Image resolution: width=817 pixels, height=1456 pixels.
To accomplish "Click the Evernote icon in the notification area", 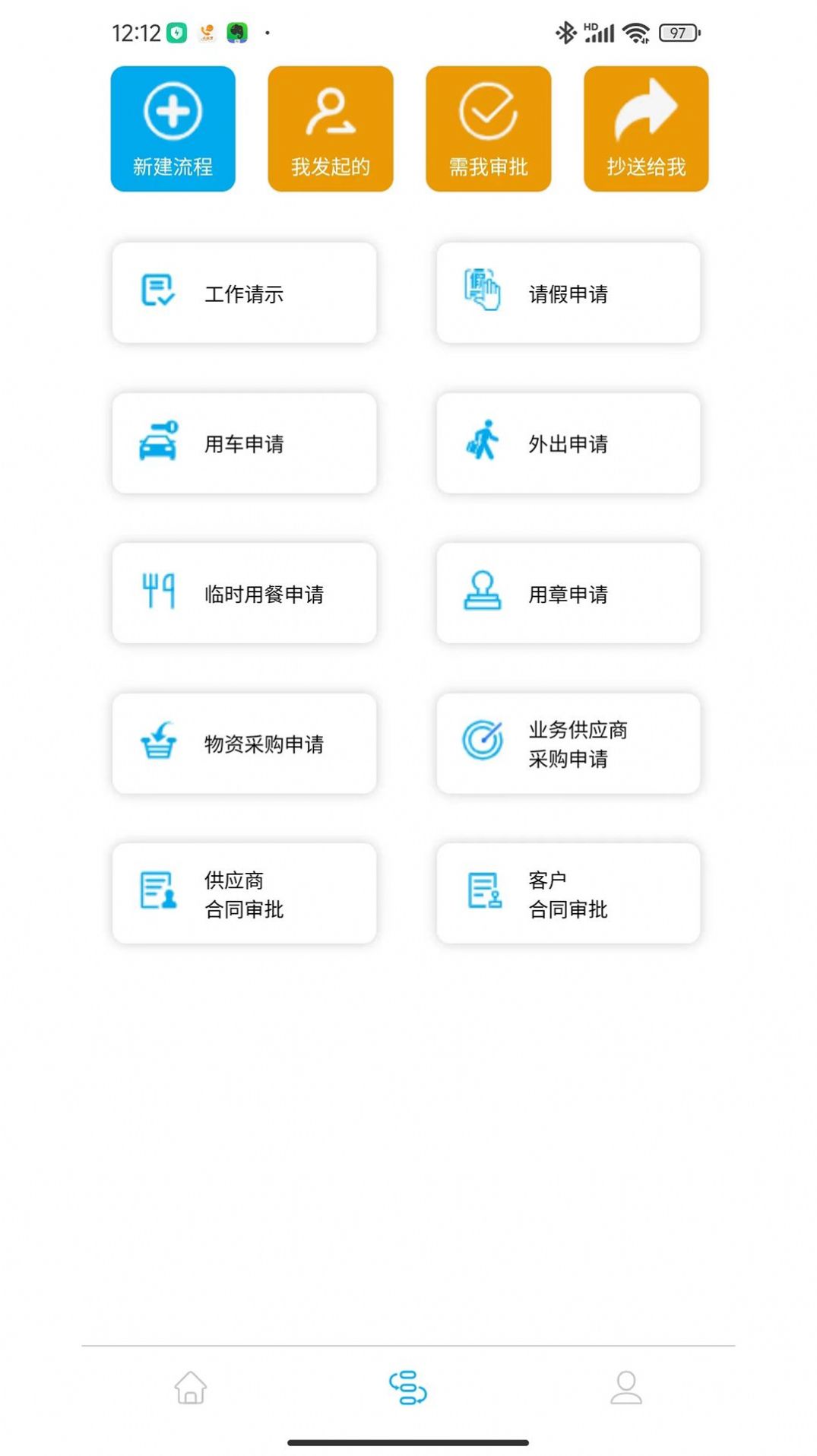I will point(236,33).
